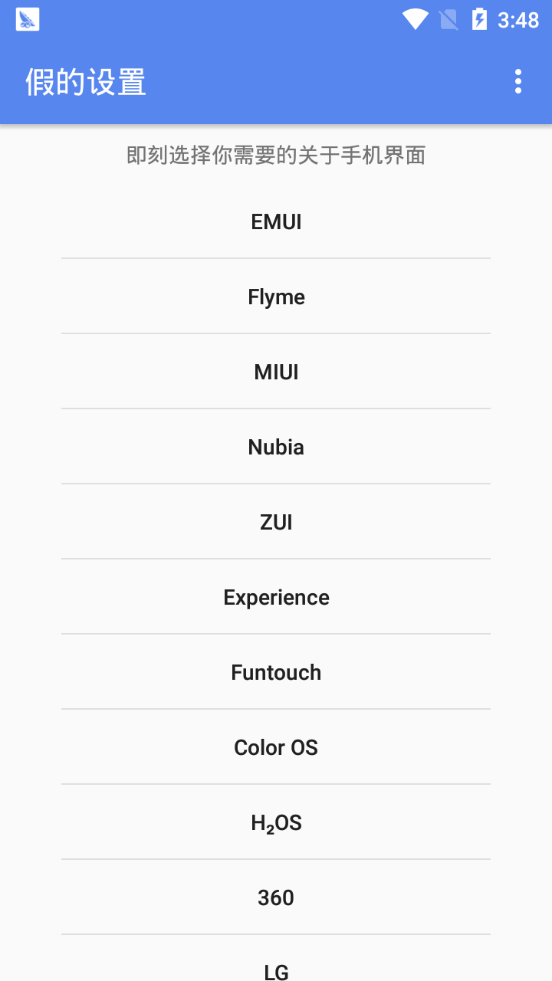Tap the 360 list row
Viewport: 552px width, 981px height.
[x=276, y=897]
